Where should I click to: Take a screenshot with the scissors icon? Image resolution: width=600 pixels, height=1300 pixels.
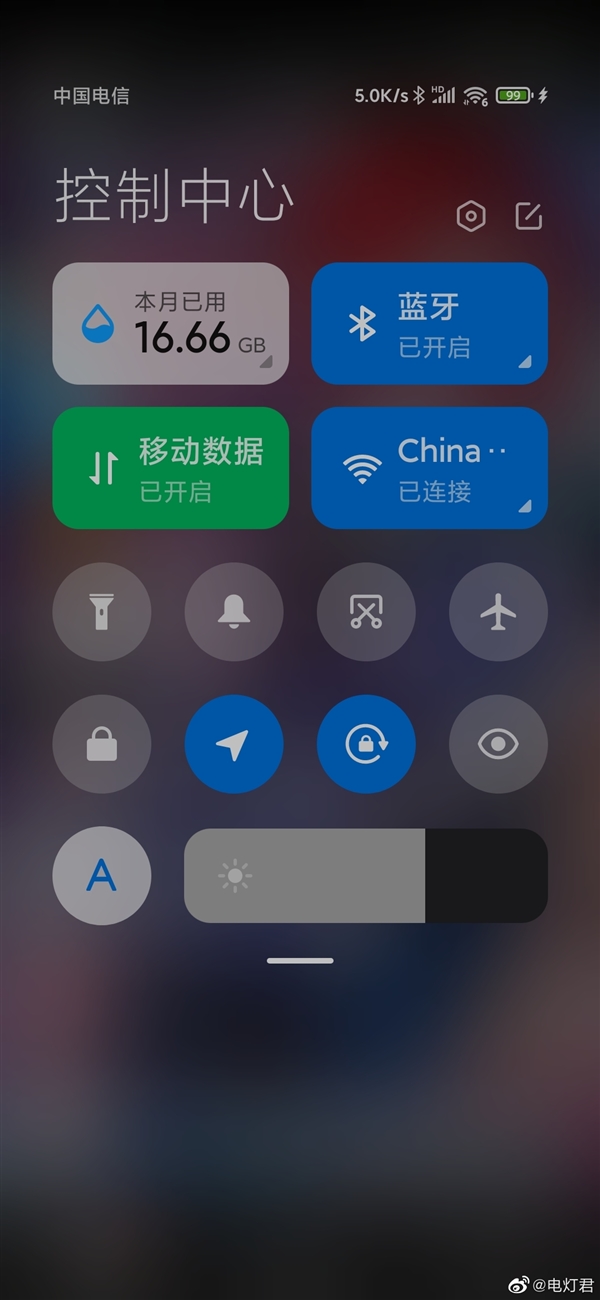pyautogui.click(x=366, y=611)
